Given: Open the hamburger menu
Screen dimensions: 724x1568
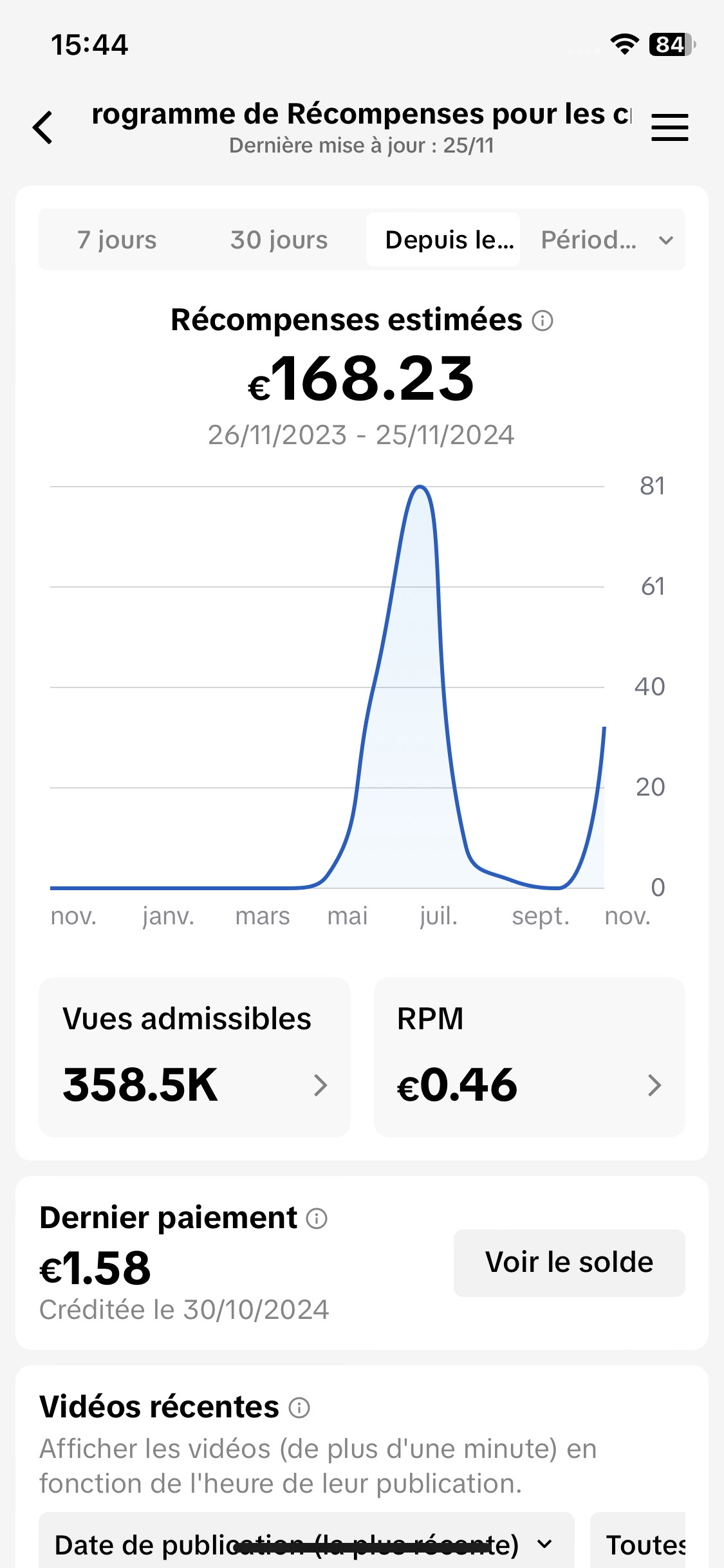Looking at the screenshot, I should [x=669, y=127].
